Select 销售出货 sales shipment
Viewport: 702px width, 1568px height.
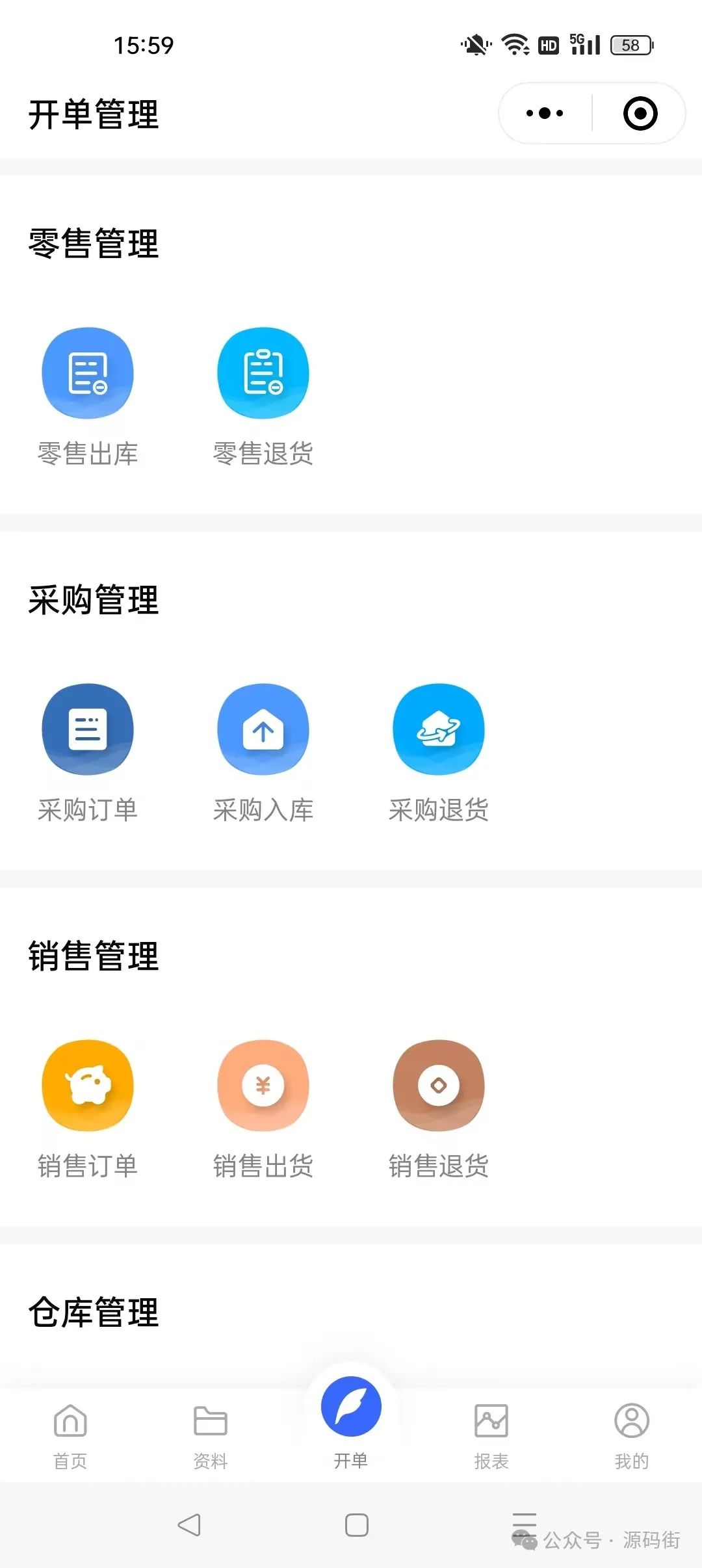pos(263,1086)
